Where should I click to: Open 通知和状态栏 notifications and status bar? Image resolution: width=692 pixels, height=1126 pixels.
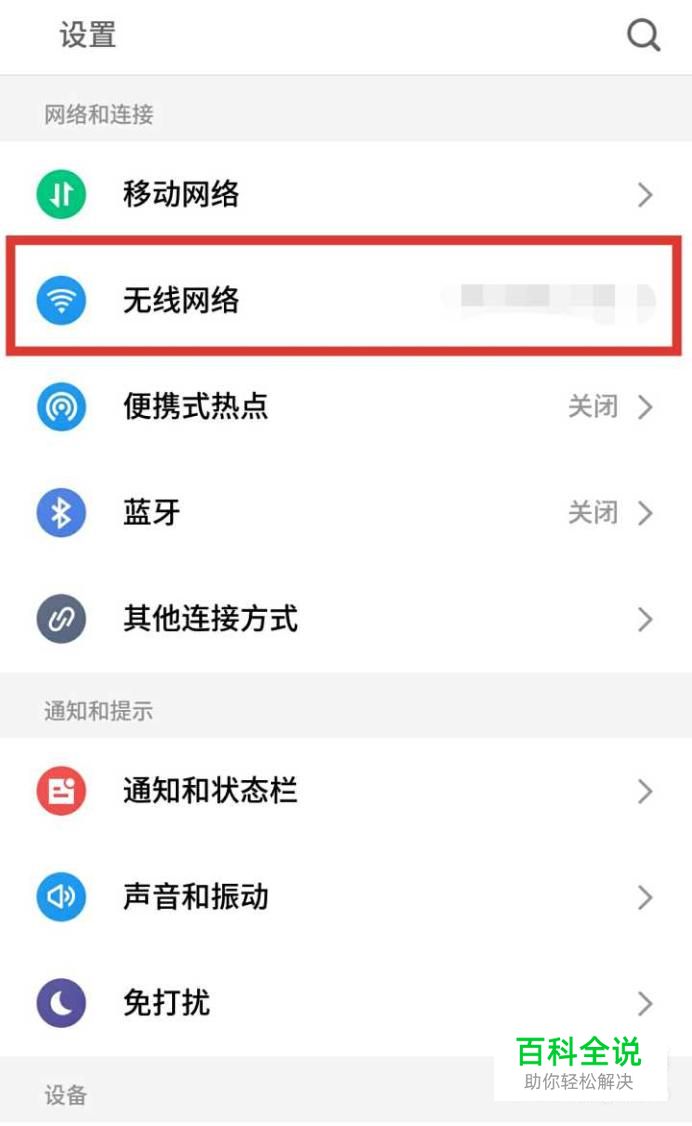click(345, 791)
